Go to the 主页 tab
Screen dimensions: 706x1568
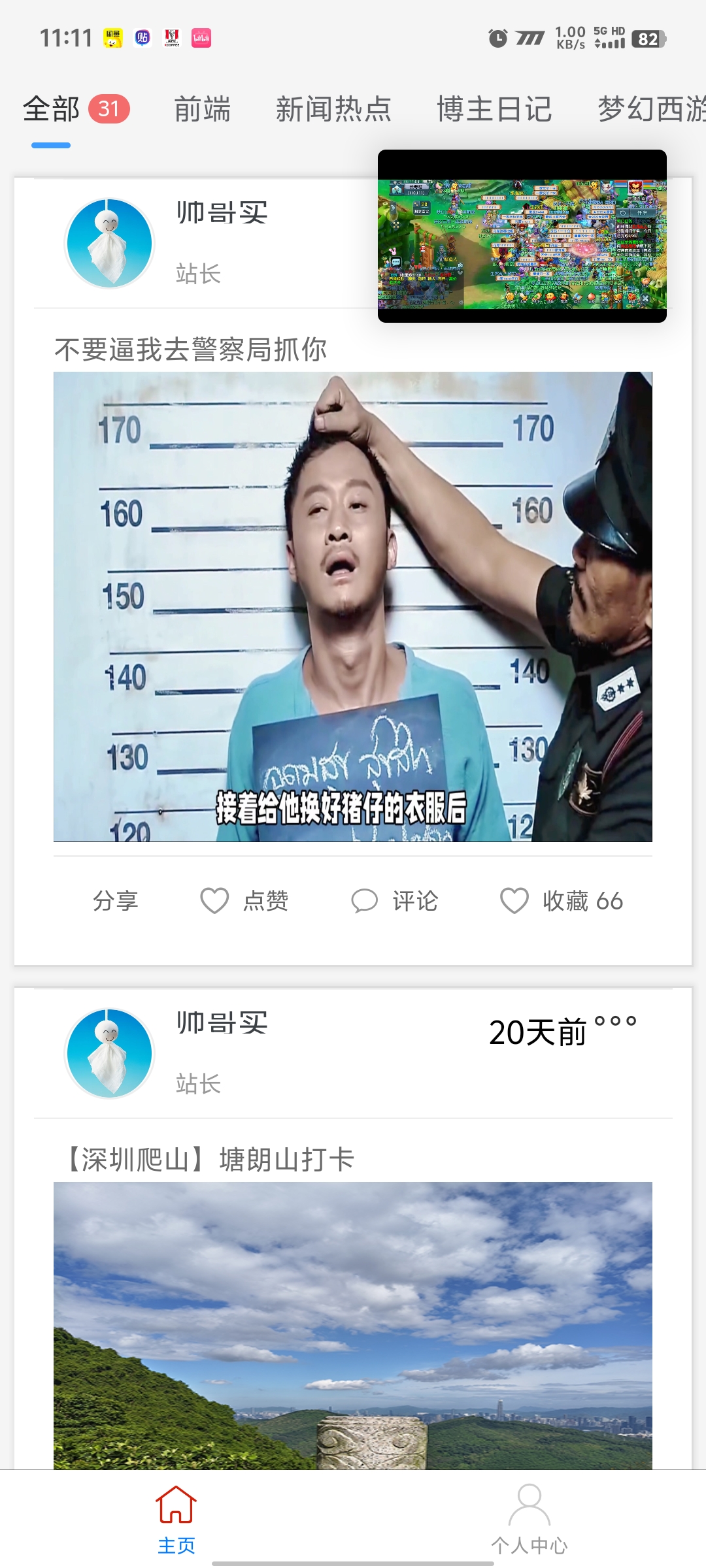176,1519
